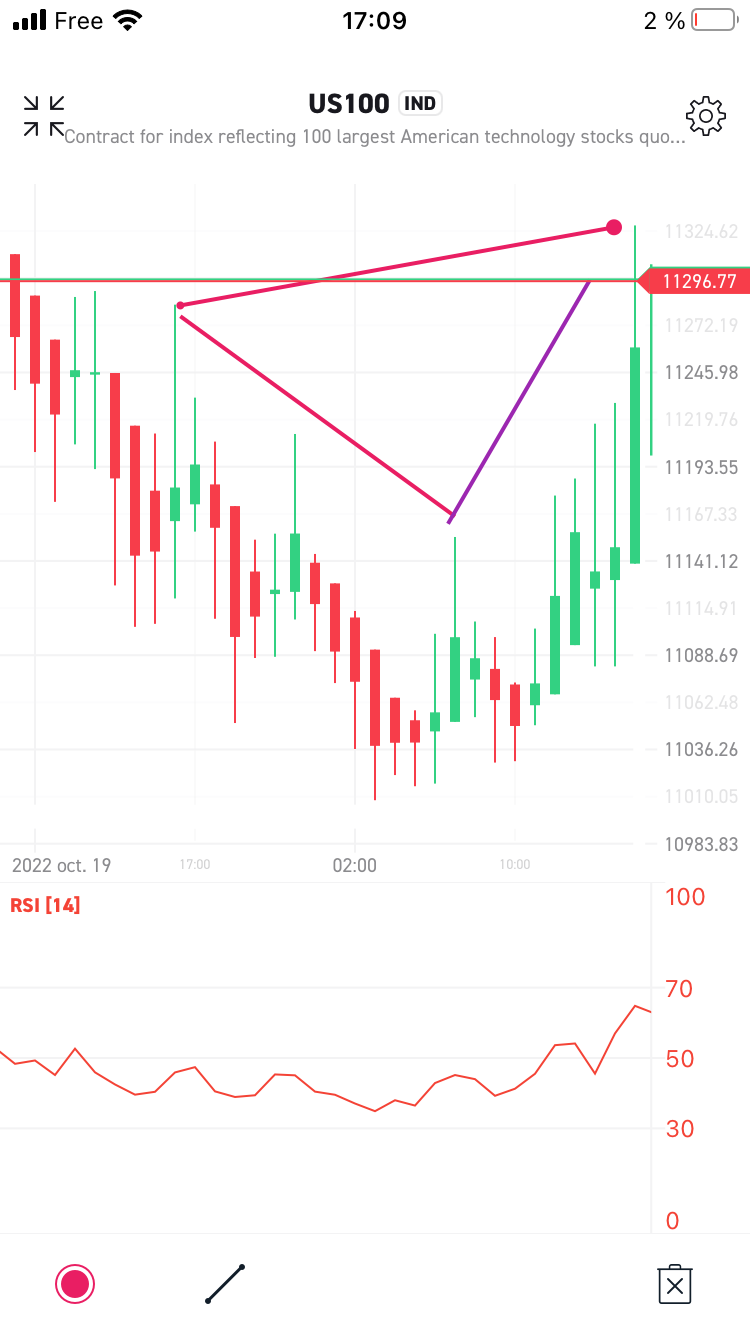The height and width of the screenshot is (1334, 750).
Task: Select the trend line drawing tool
Action: tap(225, 1284)
